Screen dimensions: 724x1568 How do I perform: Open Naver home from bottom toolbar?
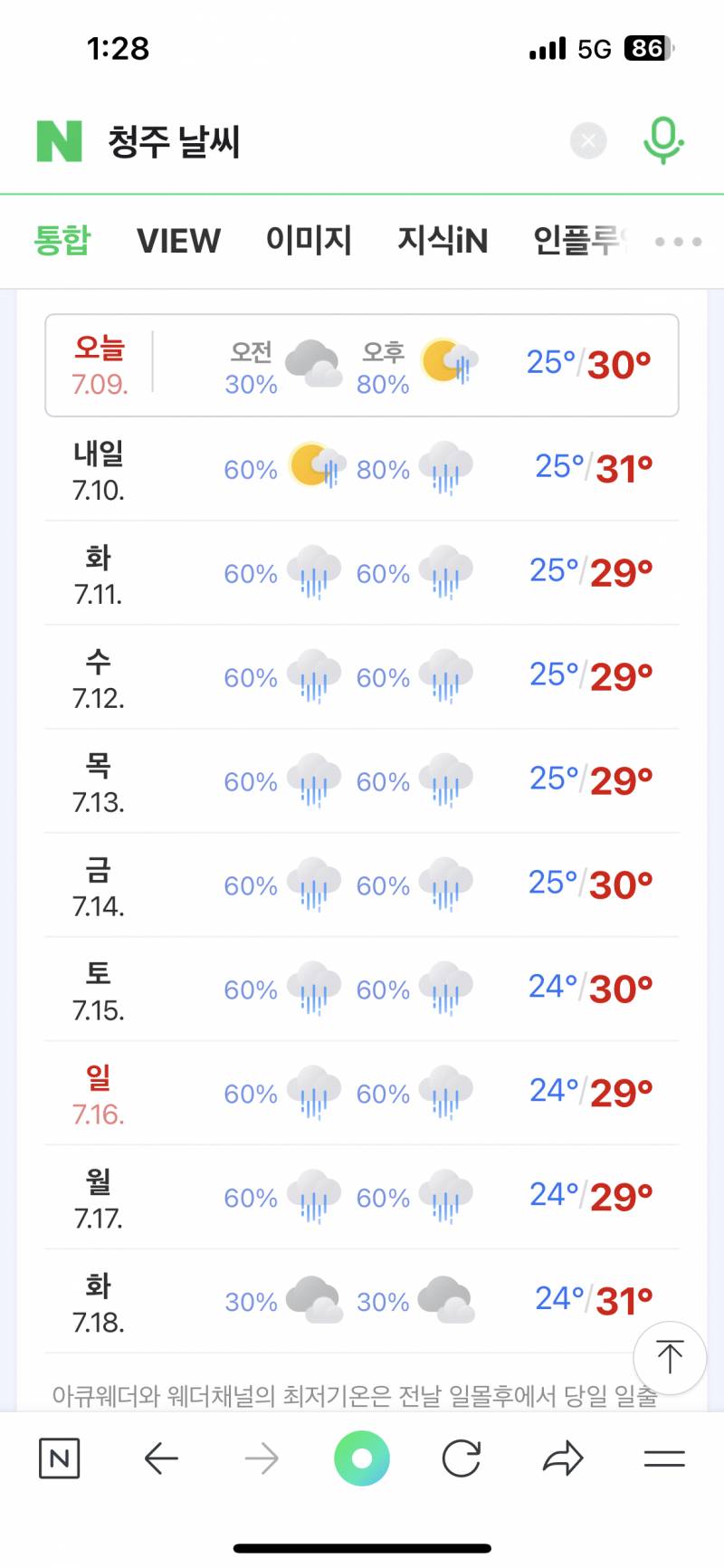click(60, 1458)
